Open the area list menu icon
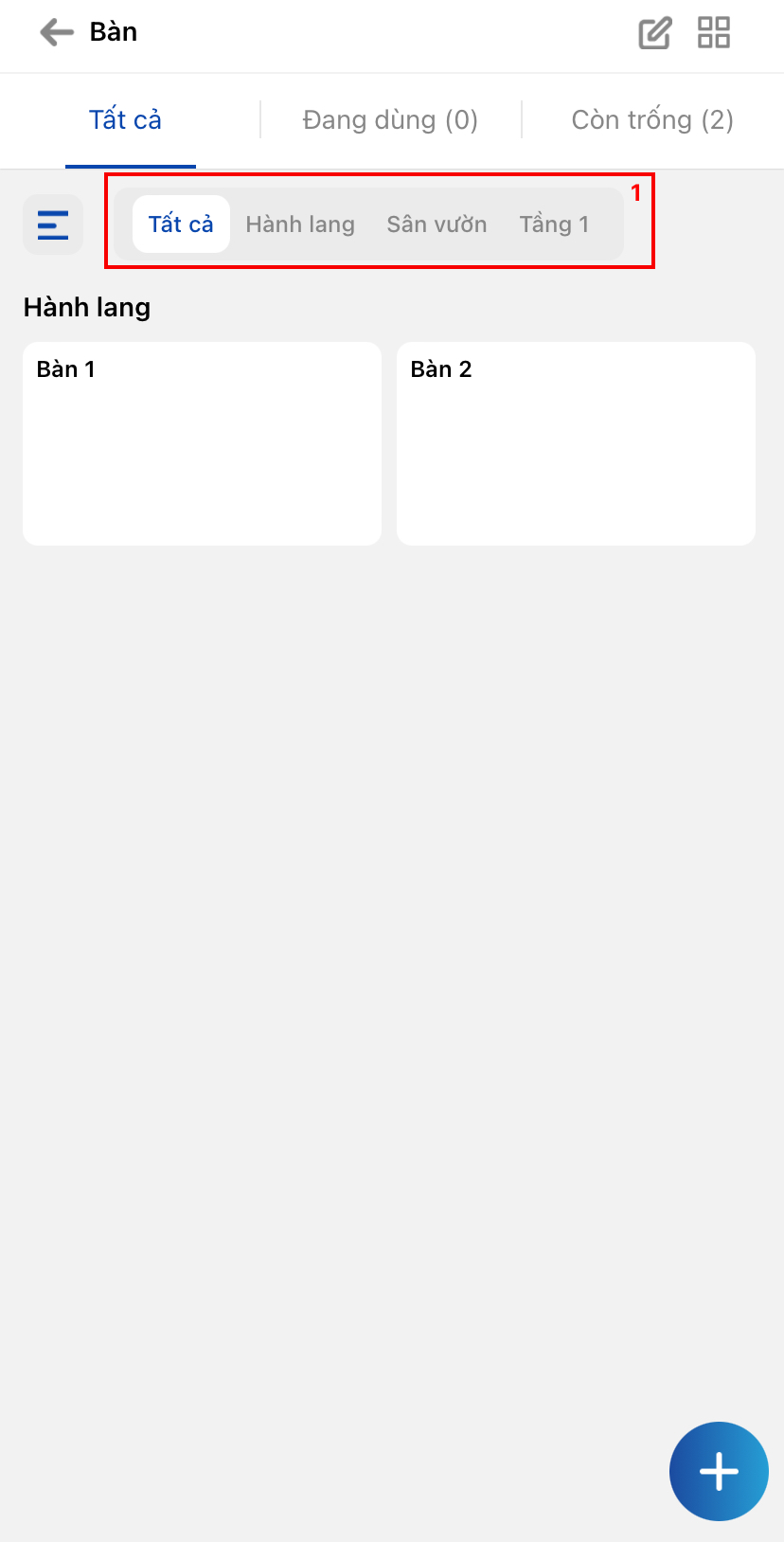The image size is (784, 1542). tap(53, 224)
